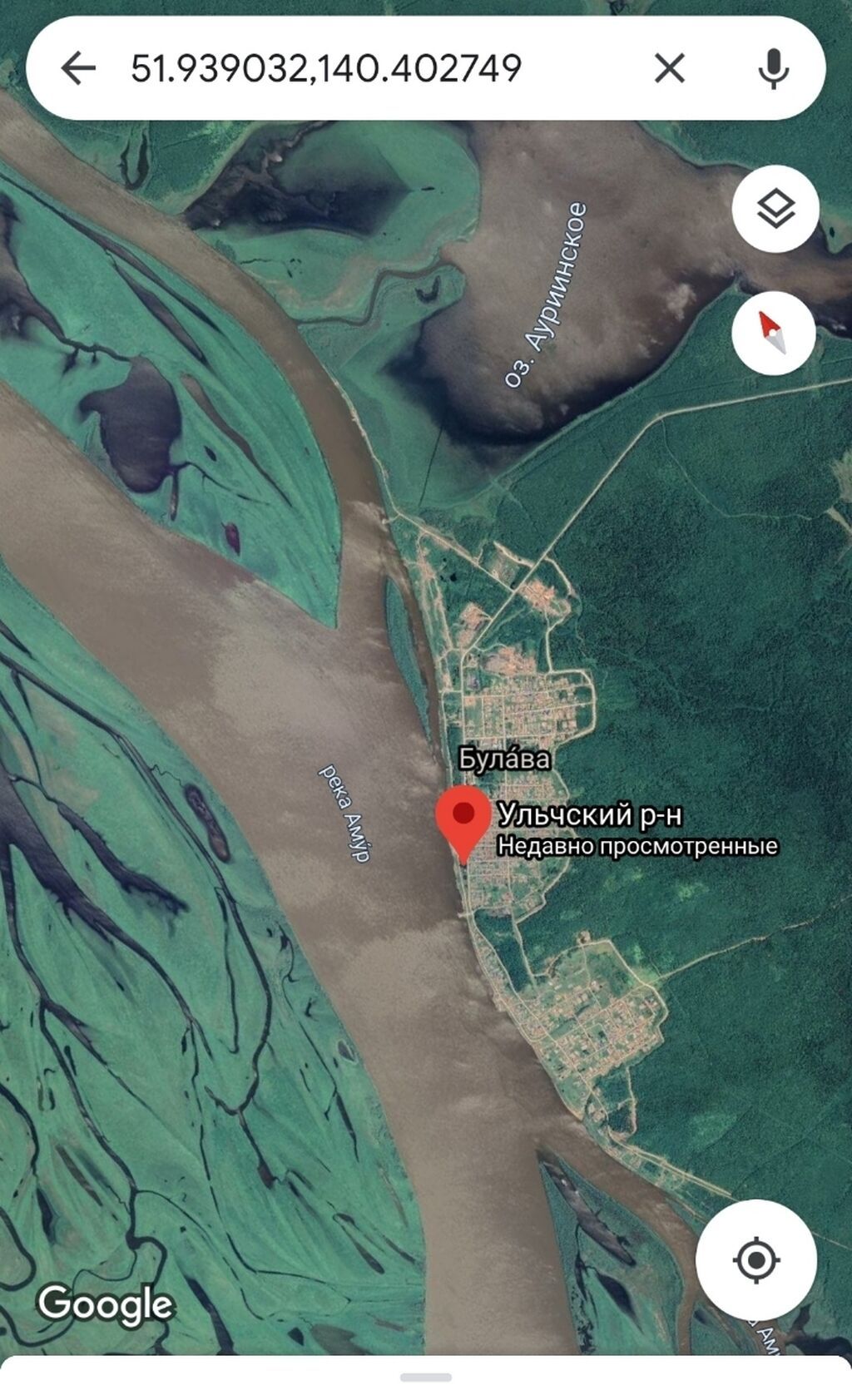
Task: Go back using the arrow in search bar
Action: click(x=79, y=68)
